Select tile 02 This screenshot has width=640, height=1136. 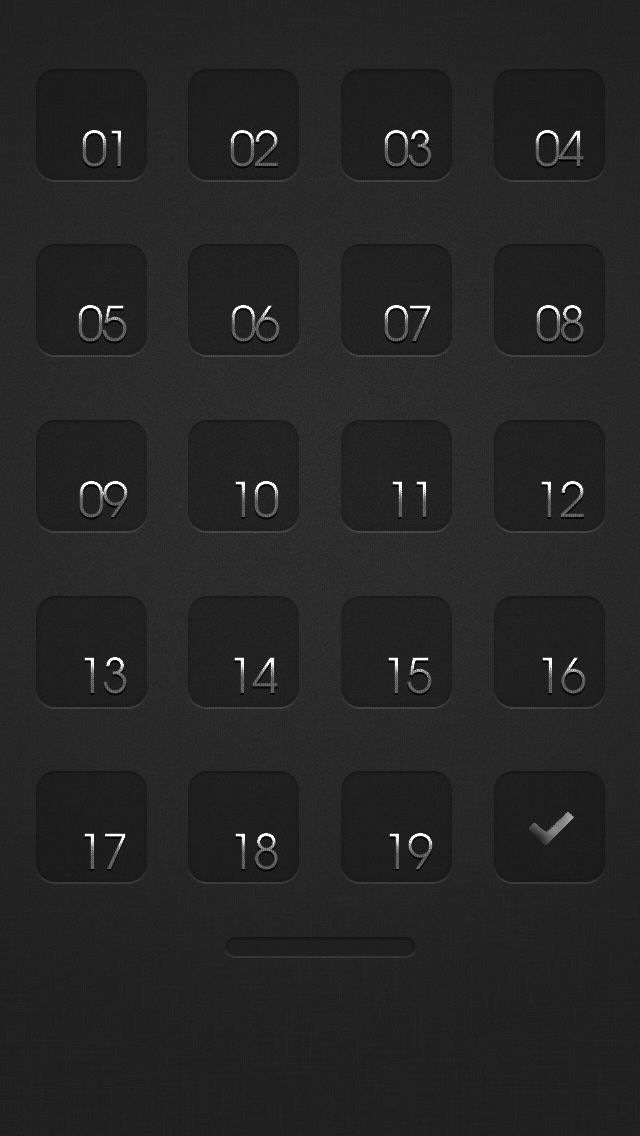pos(244,125)
